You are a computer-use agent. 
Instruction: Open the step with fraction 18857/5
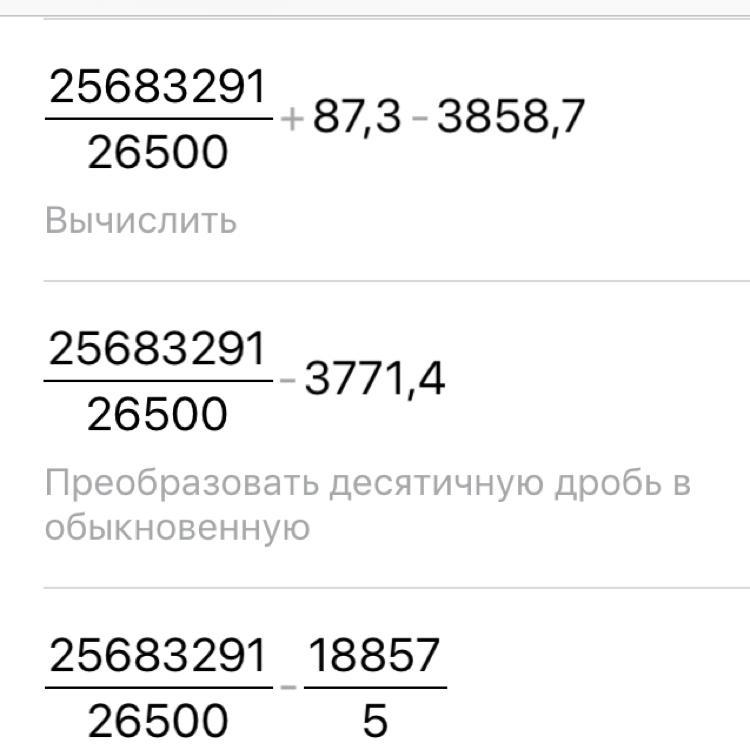click(373, 689)
